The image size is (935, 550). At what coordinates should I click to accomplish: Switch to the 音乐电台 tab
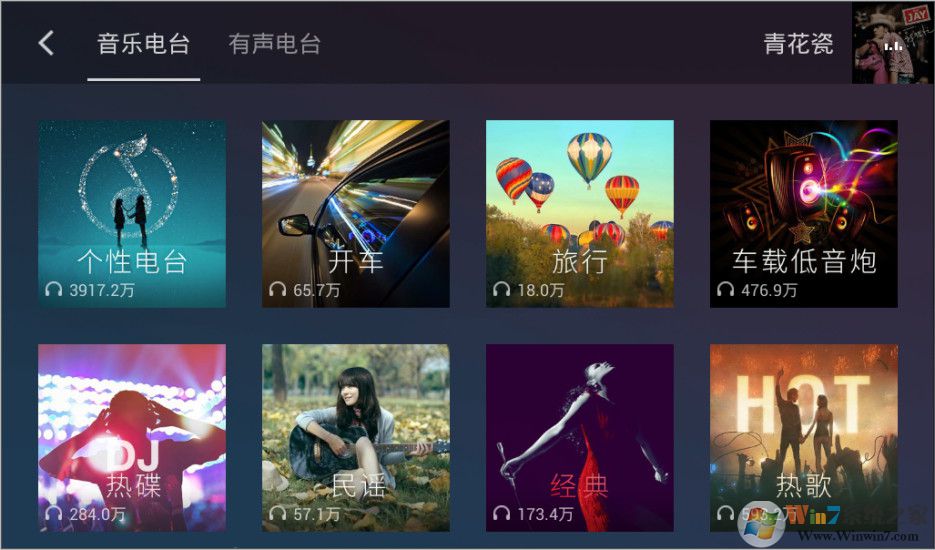(143, 44)
